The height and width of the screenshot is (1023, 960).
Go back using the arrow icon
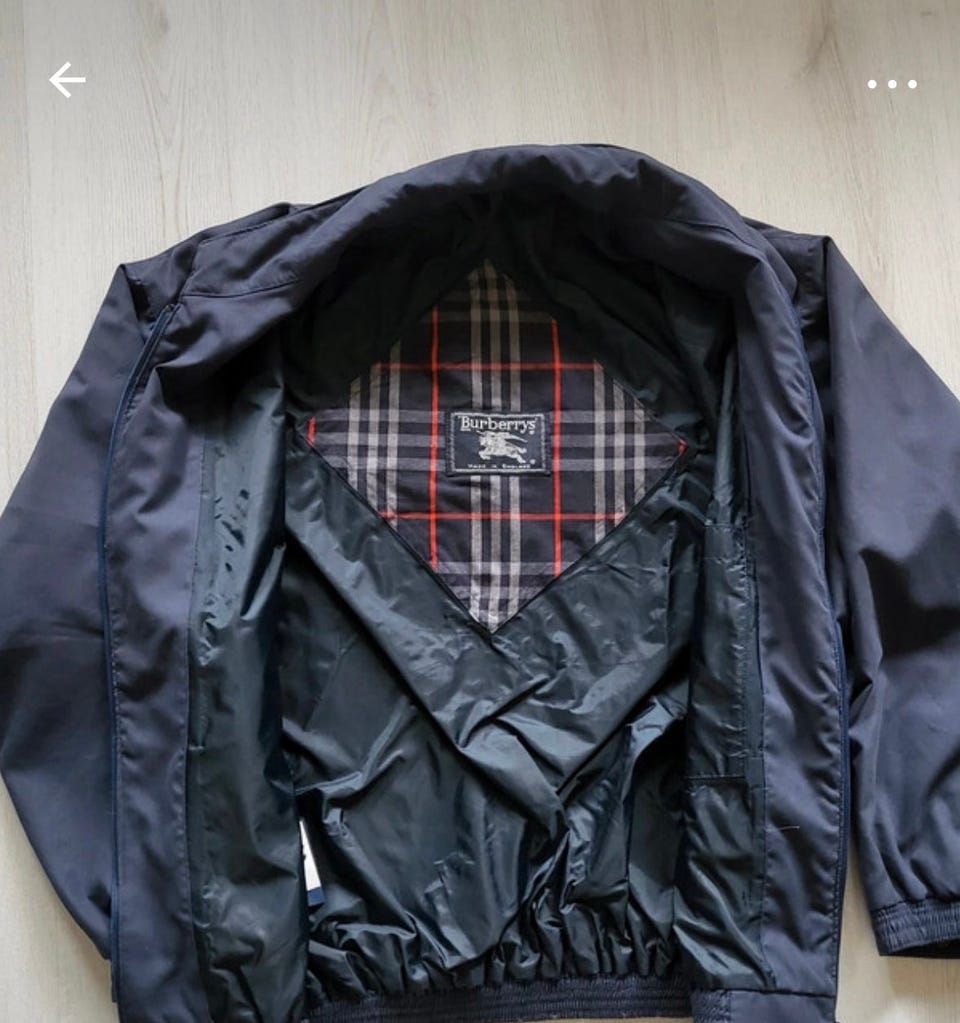[67, 80]
